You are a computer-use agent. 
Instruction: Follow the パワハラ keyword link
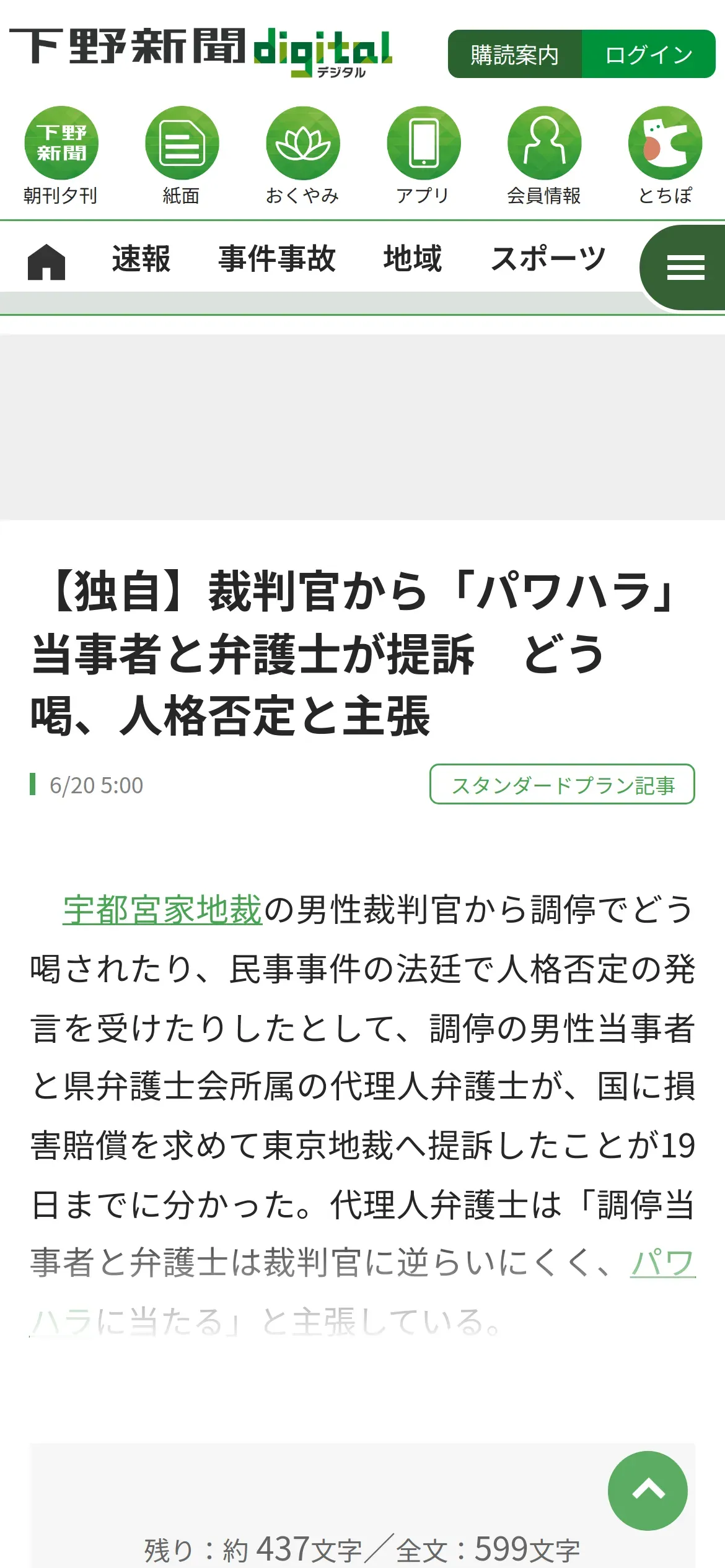(663, 1263)
